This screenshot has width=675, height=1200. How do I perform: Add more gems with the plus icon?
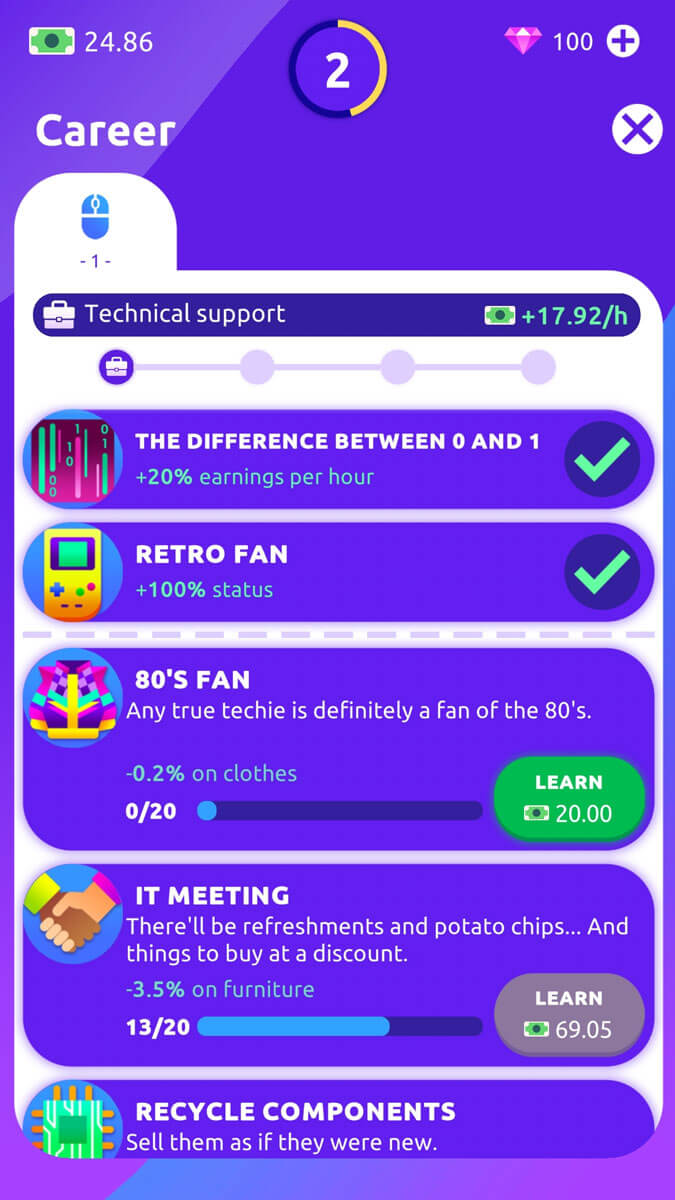(x=623, y=41)
